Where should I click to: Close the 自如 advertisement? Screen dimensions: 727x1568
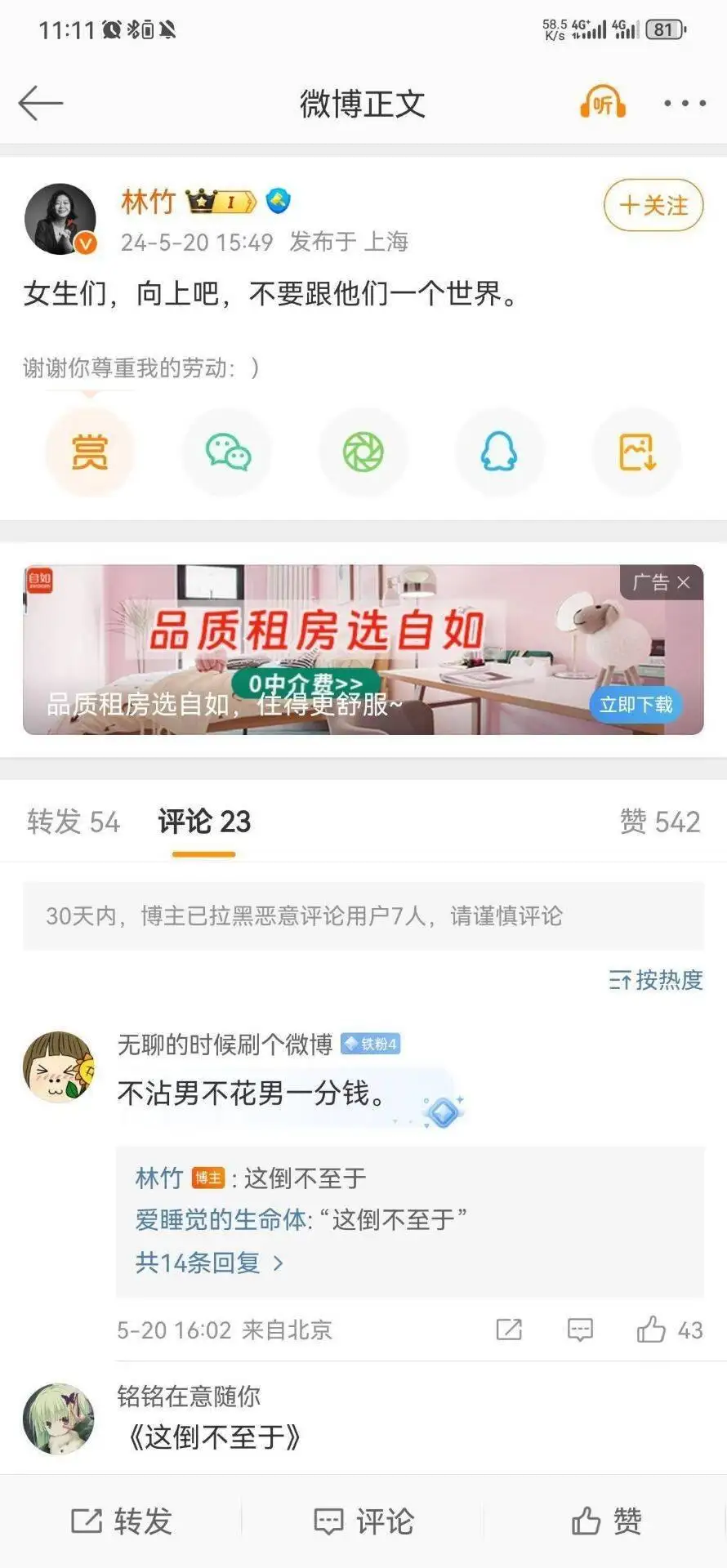[x=684, y=582]
